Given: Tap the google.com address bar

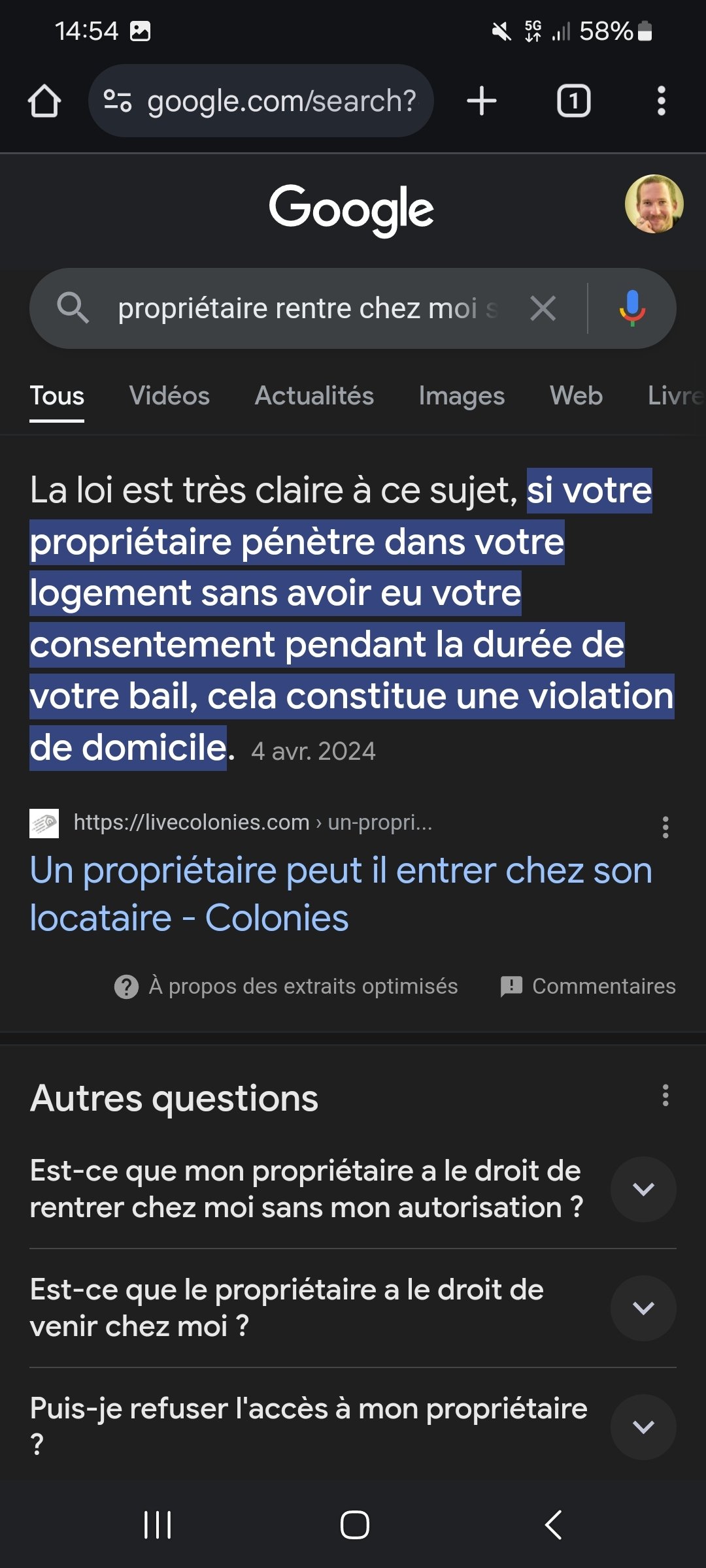Looking at the screenshot, I should (x=261, y=101).
